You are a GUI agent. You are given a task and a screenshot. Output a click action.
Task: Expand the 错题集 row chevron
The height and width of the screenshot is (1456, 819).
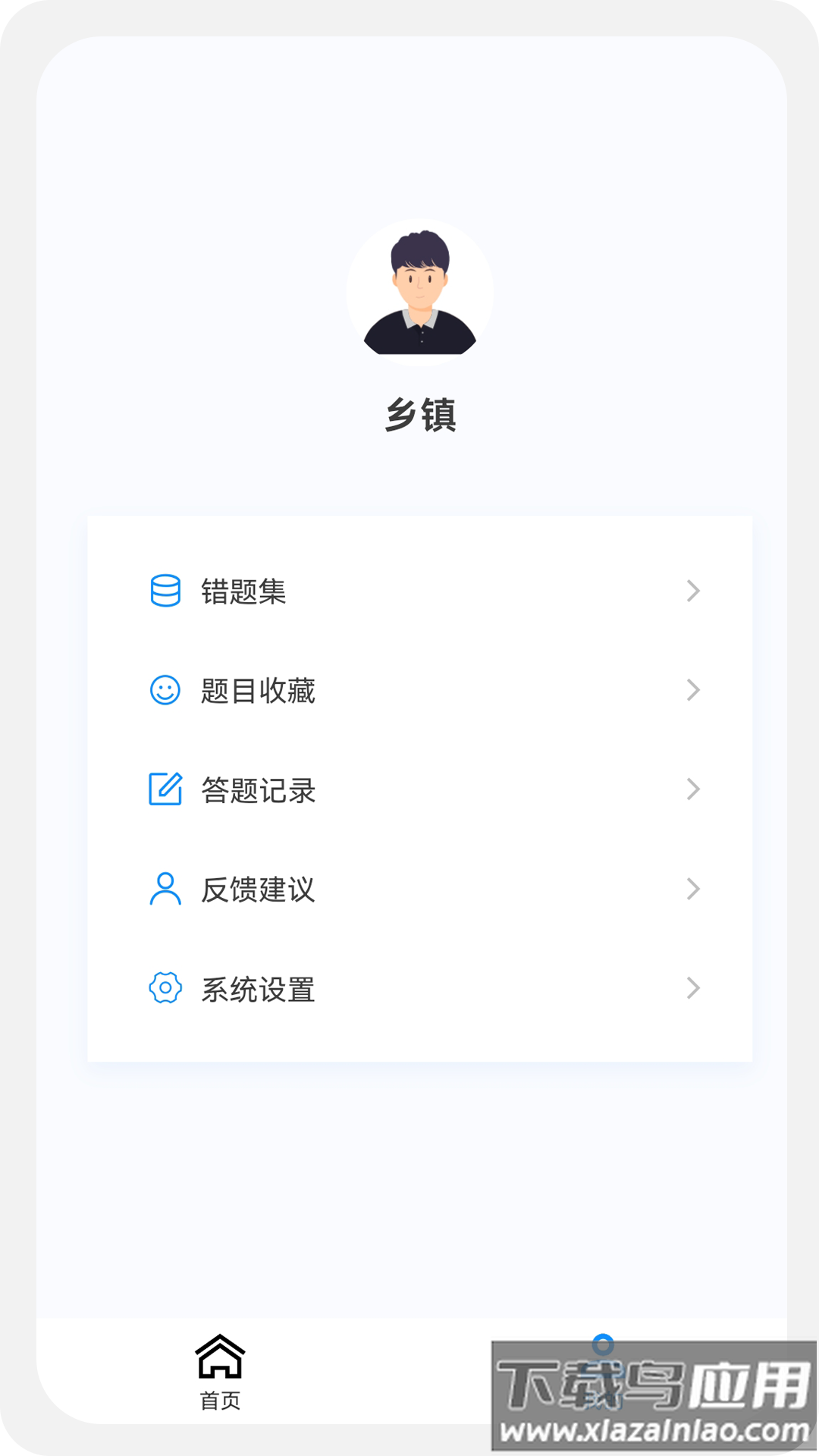point(692,592)
